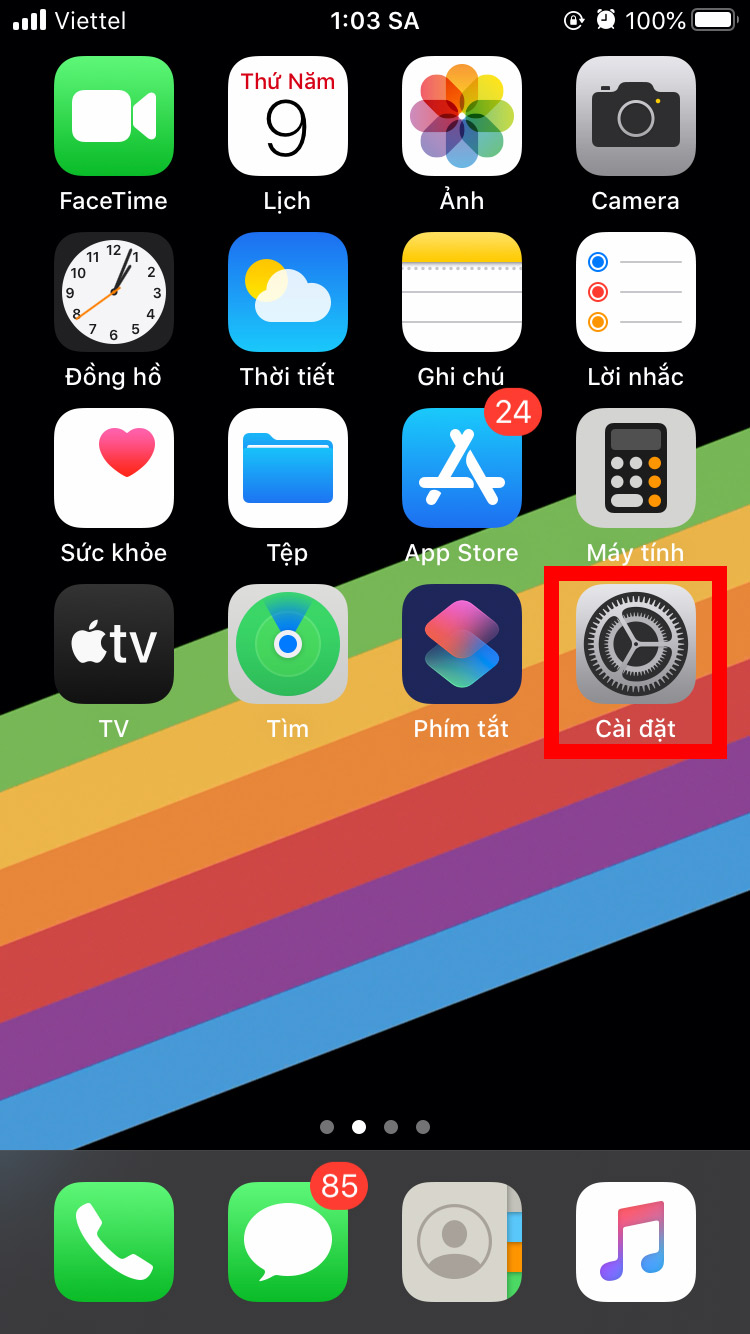Viewport: 750px width, 1334px height.
Task: Launch the Camera app
Action: (x=636, y=116)
